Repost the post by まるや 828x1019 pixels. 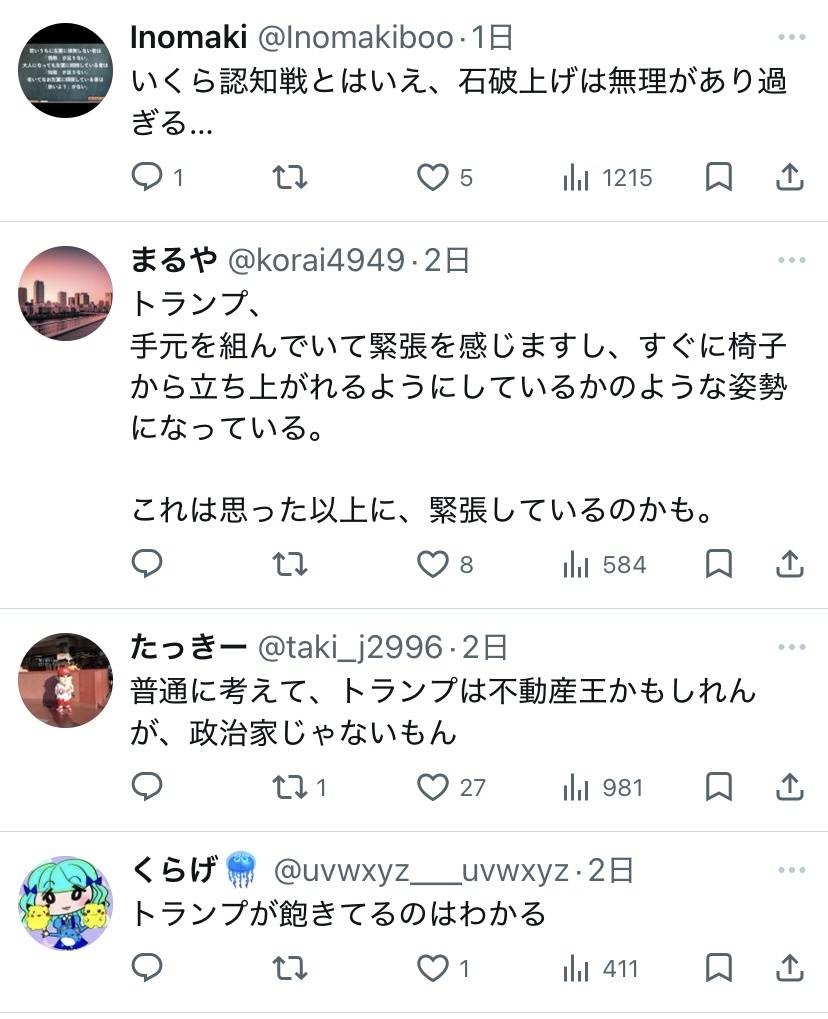pos(290,565)
